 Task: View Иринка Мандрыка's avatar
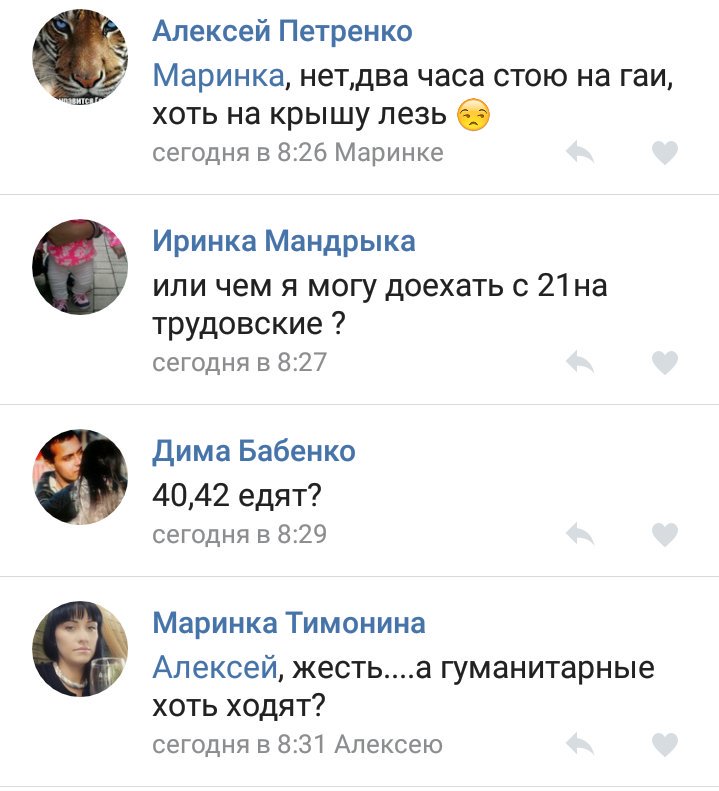click(80, 267)
